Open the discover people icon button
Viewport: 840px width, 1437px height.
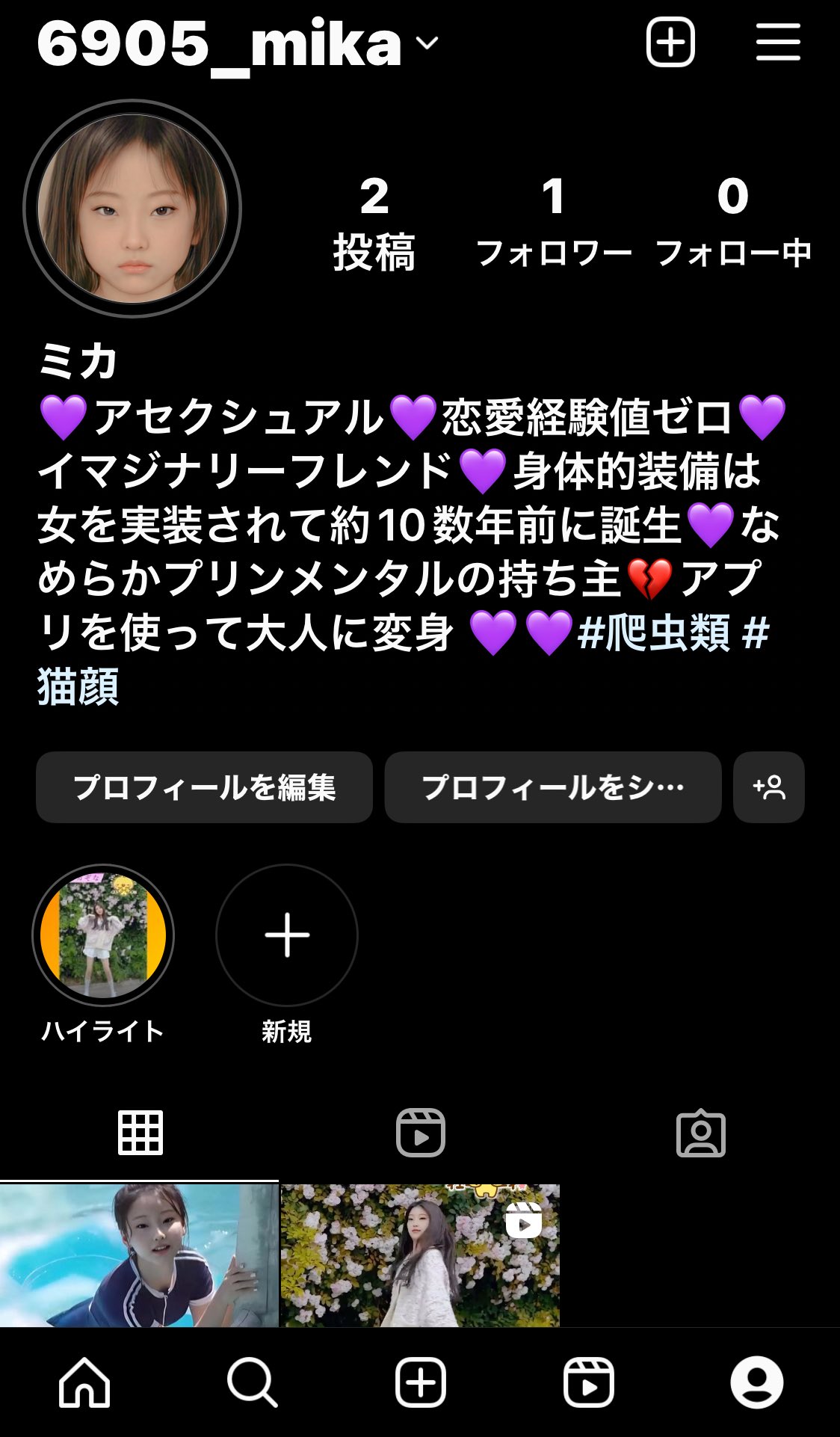[768, 787]
